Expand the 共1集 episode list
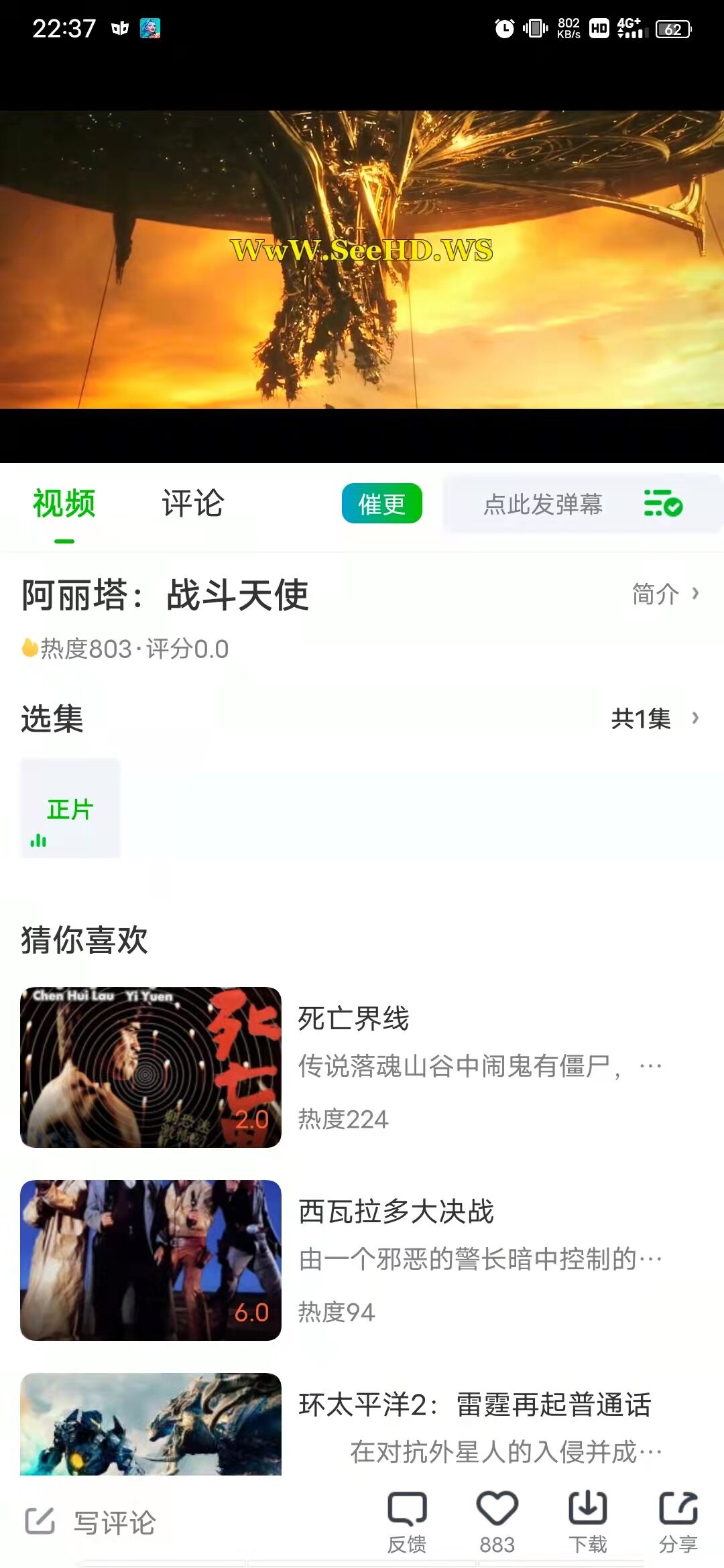This screenshot has width=724, height=1568. tap(654, 719)
